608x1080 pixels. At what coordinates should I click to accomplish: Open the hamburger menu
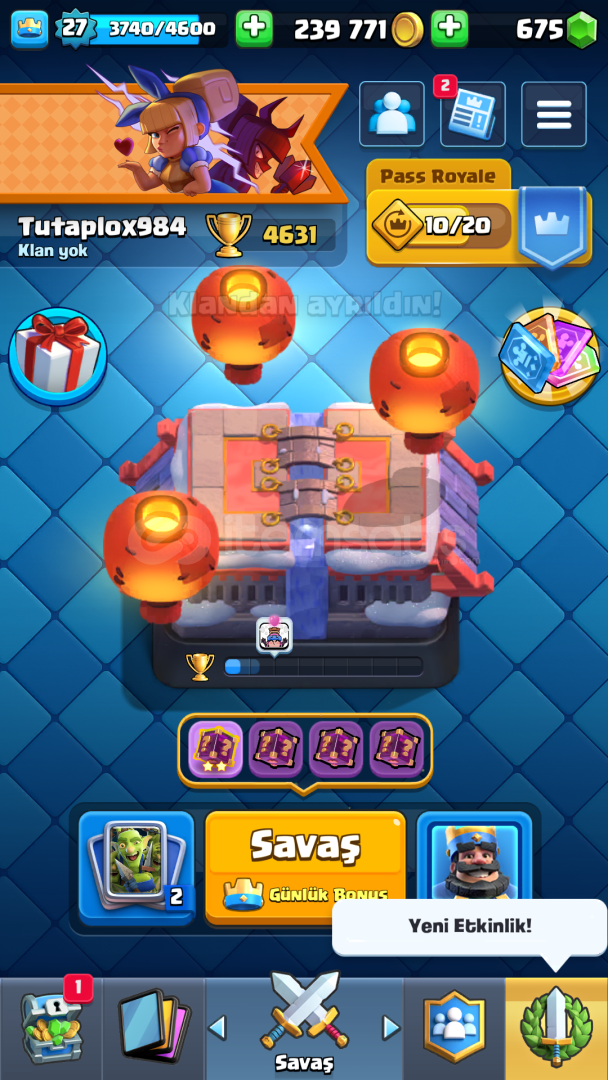pyautogui.click(x=554, y=114)
